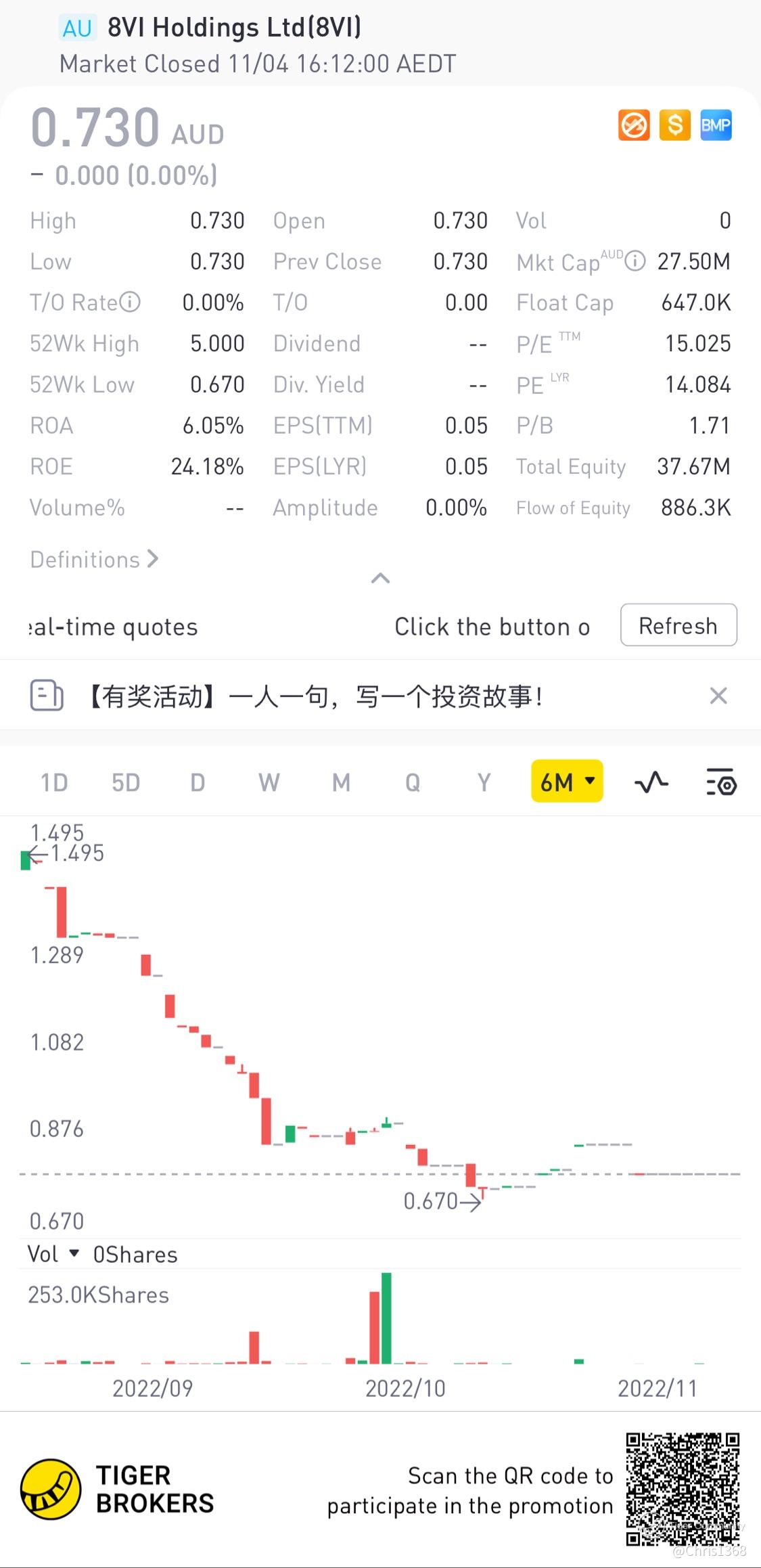761x1568 pixels.
Task: Show info about T/O Rate
Action: (130, 302)
